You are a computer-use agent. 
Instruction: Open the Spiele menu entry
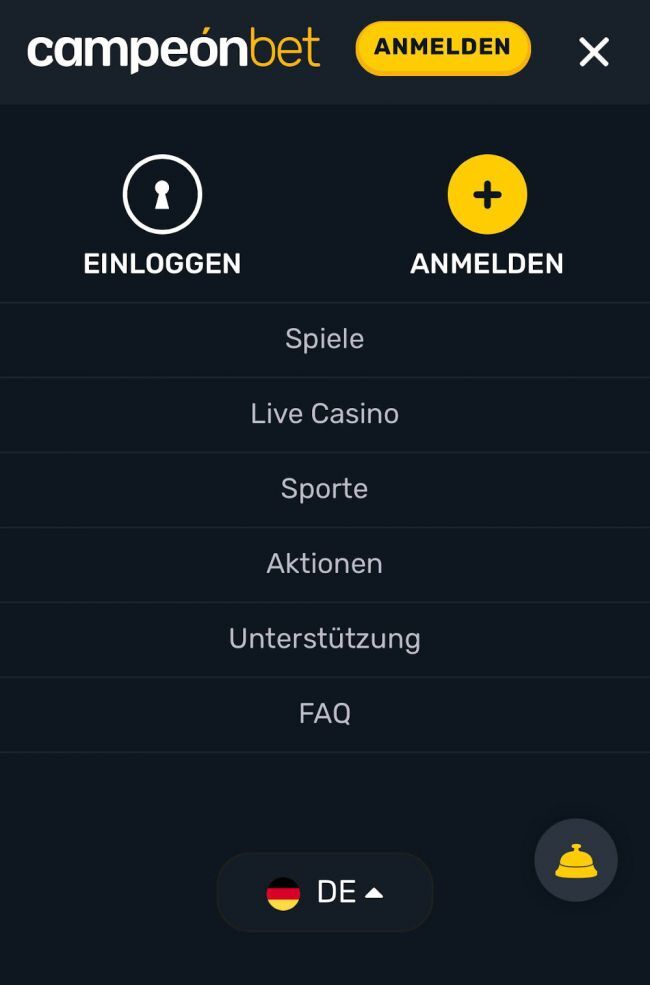tap(325, 339)
